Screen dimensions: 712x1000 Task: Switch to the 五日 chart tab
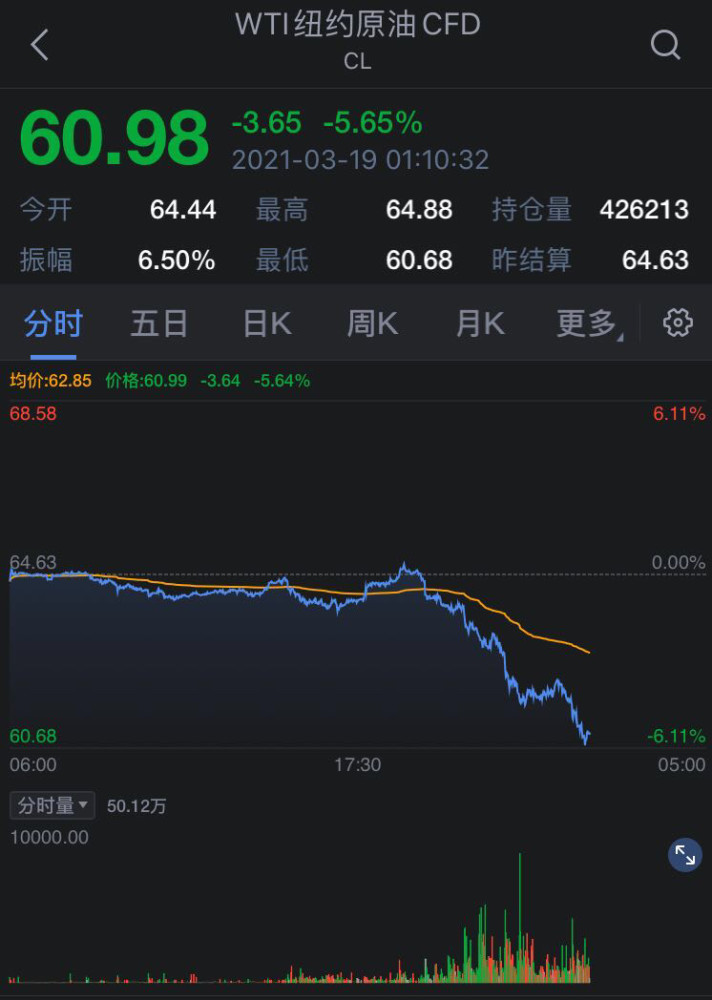tap(159, 324)
